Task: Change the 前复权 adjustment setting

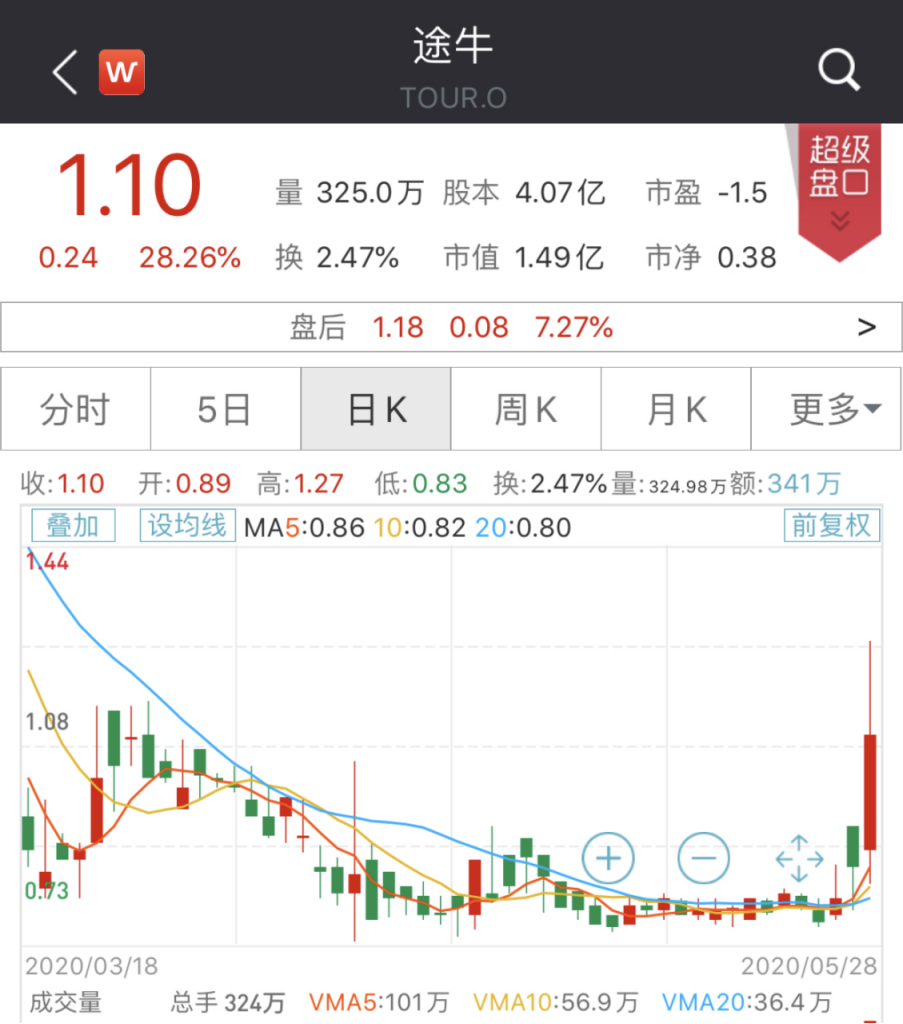Action: click(831, 526)
